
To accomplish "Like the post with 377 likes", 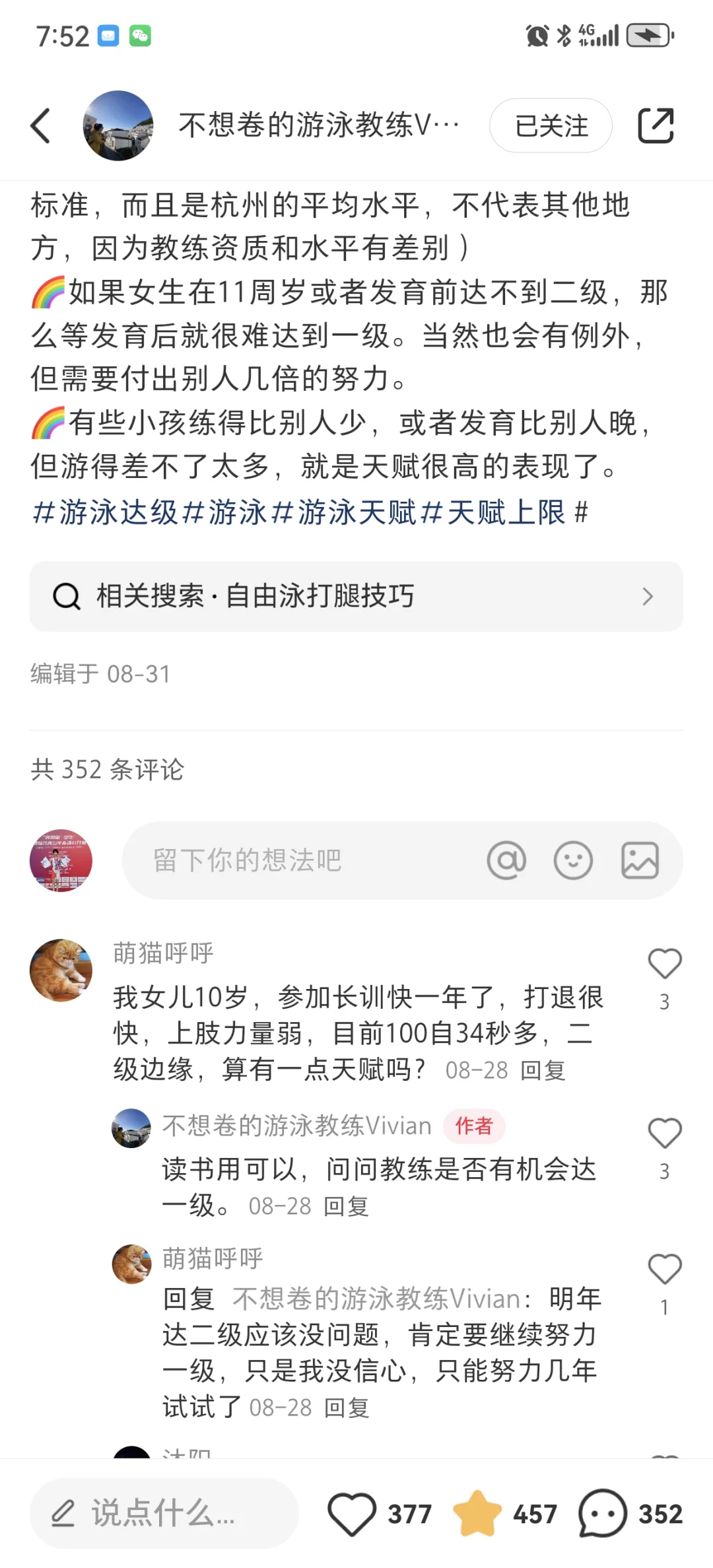I will pyautogui.click(x=352, y=1513).
